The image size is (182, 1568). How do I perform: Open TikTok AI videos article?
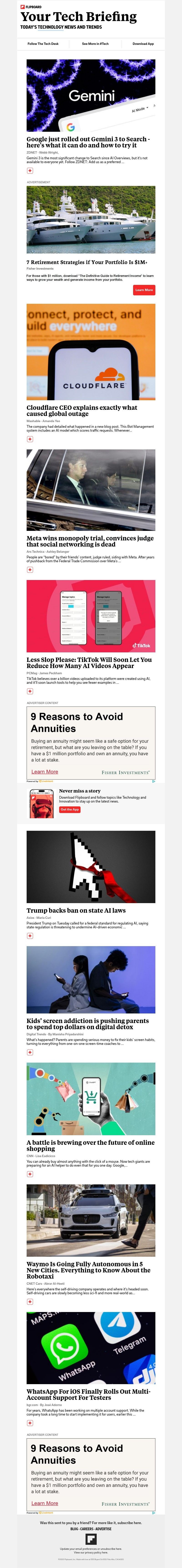89,662
